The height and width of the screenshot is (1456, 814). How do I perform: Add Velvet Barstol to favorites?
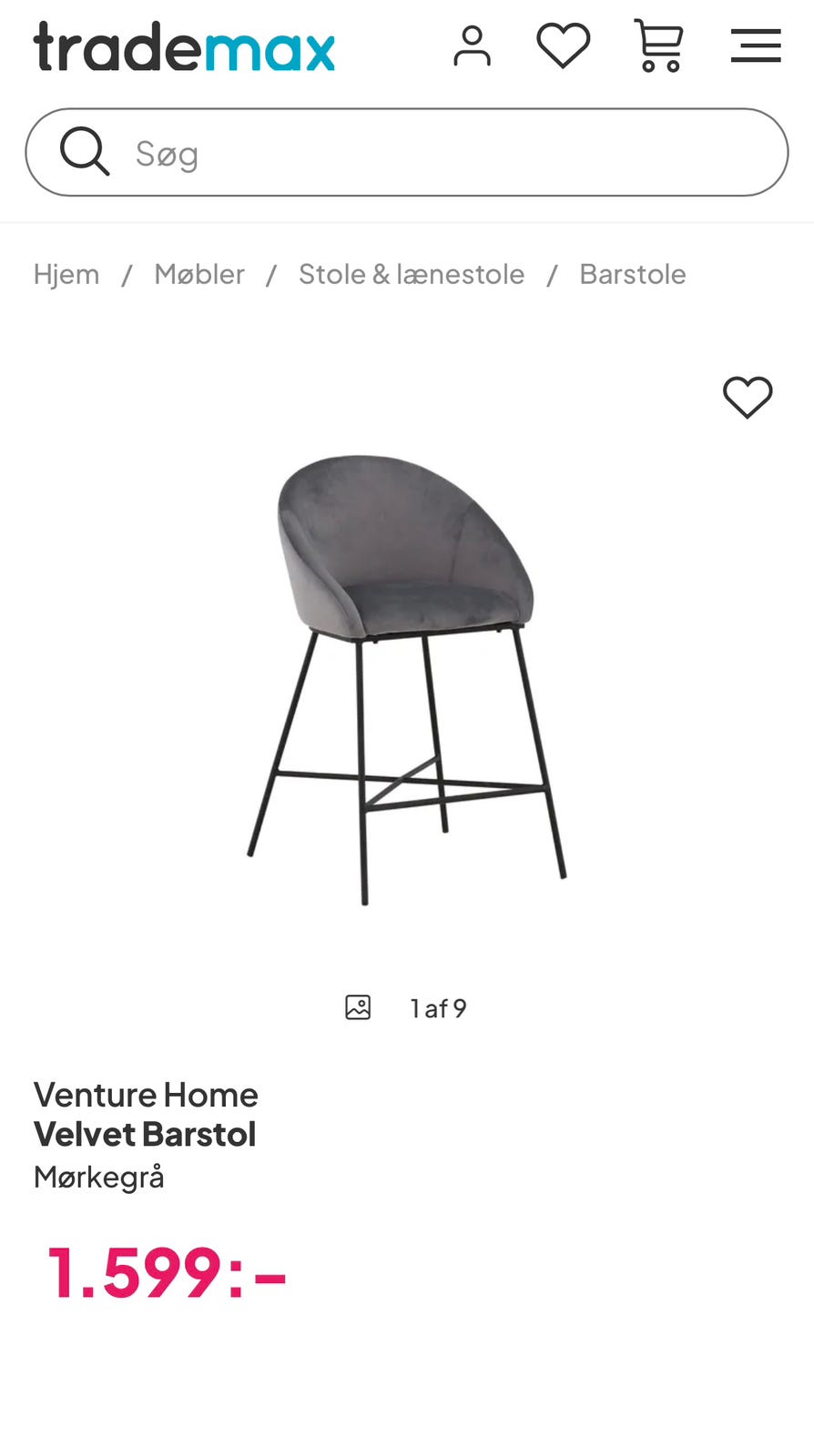point(748,398)
